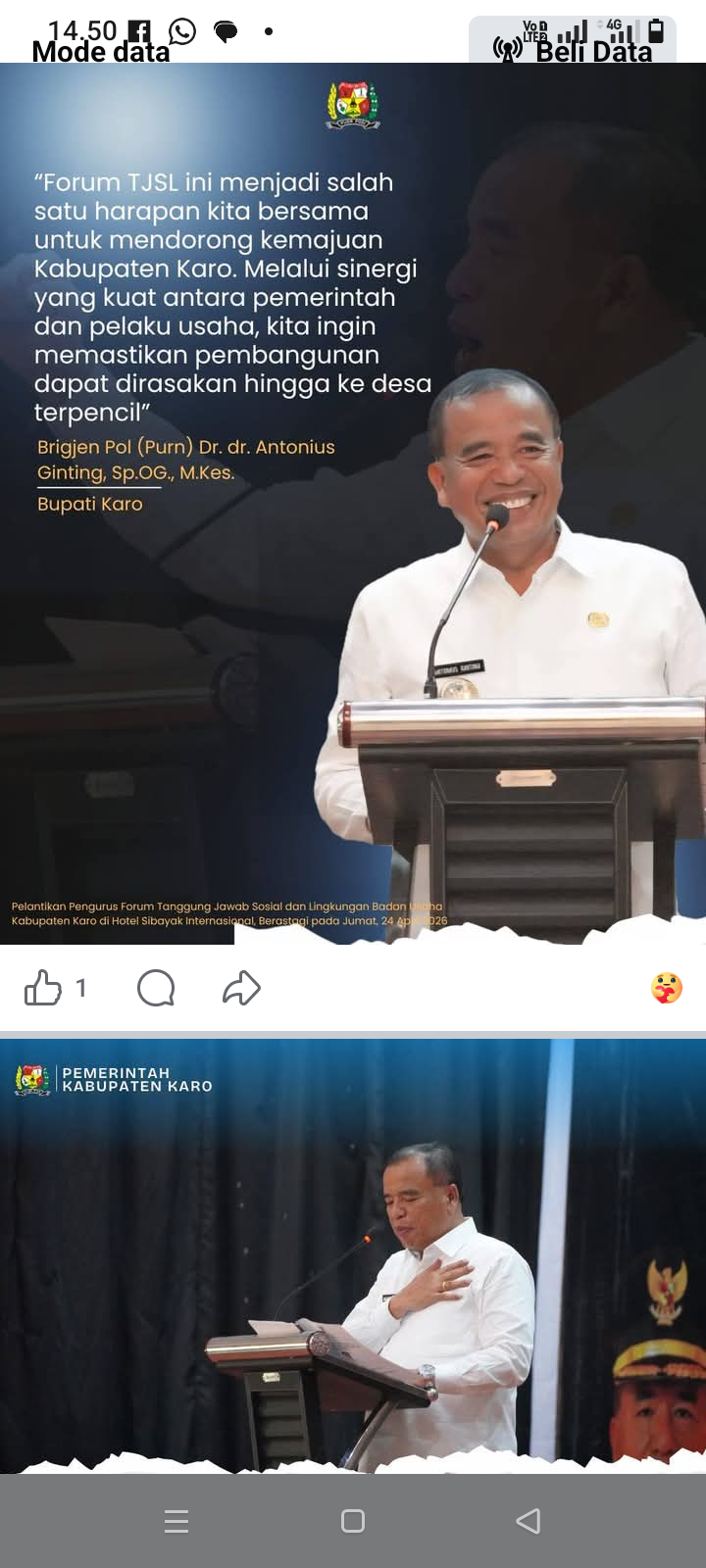
Task: Open the Pemerintah Kabupaten Karo podium photo
Action: coord(353,1264)
